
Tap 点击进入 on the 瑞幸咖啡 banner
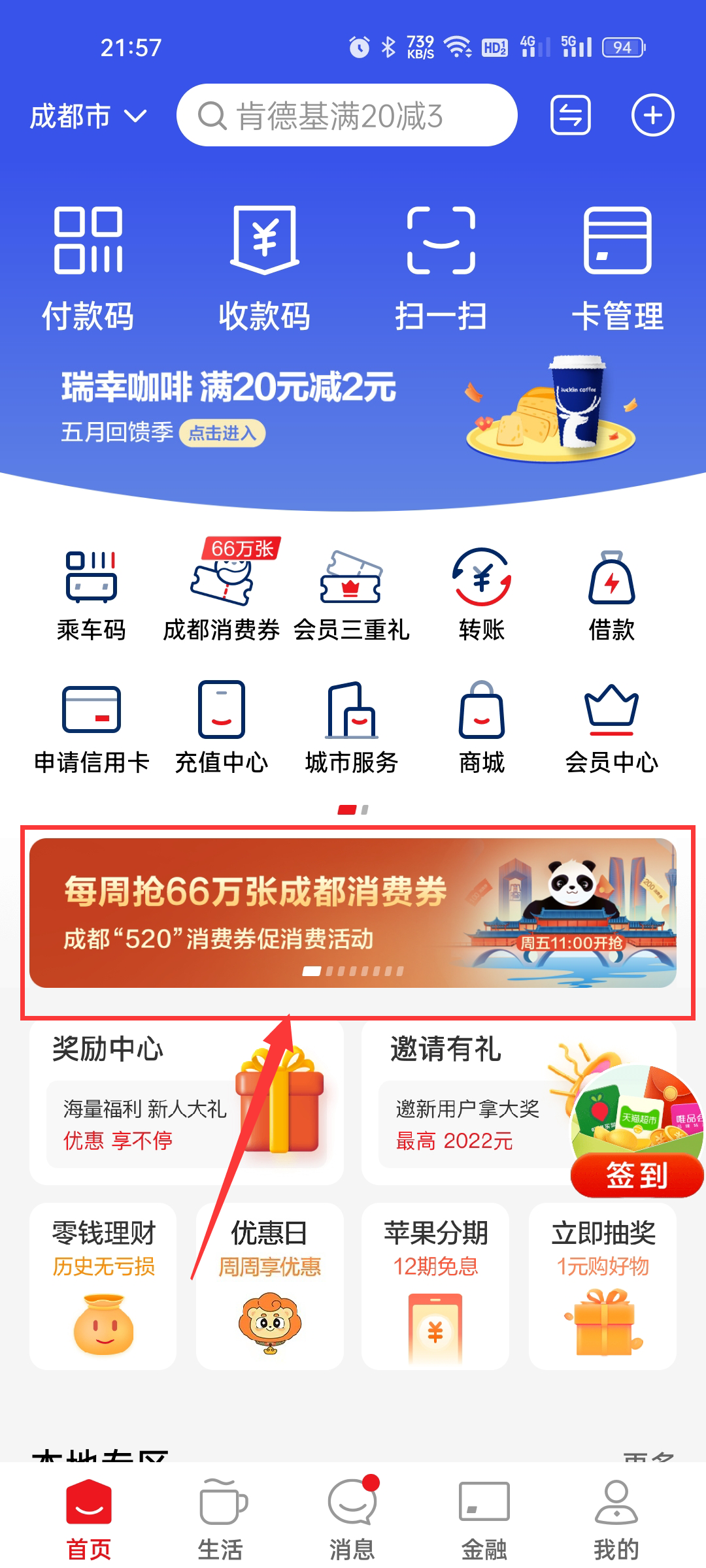[222, 433]
